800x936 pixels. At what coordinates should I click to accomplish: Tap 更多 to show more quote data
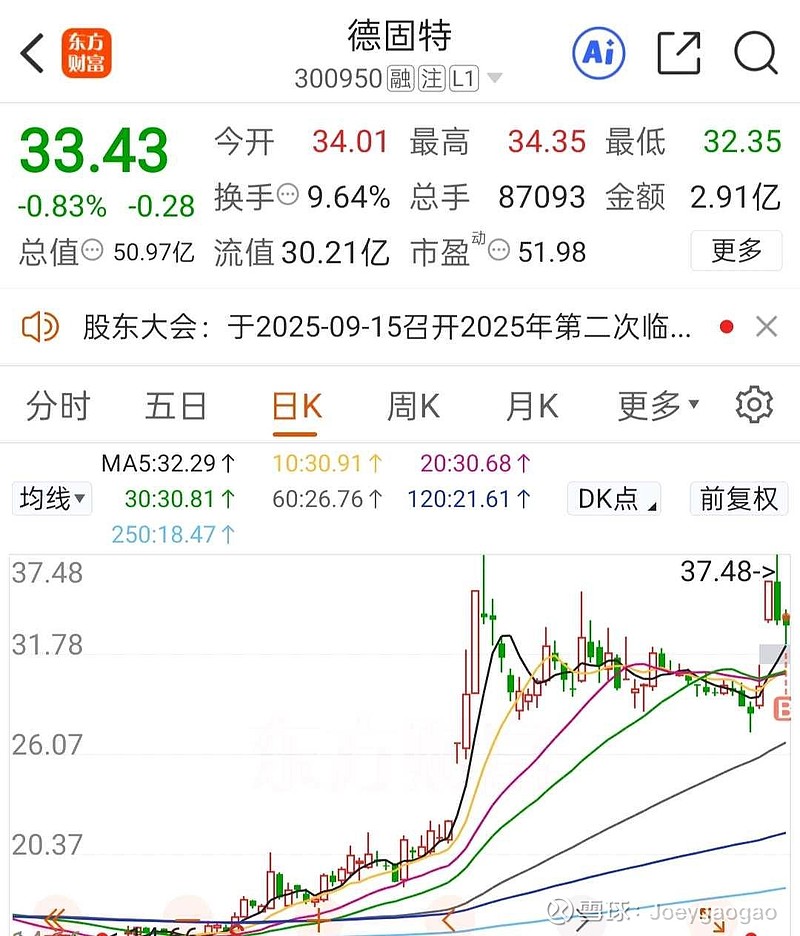[736, 250]
